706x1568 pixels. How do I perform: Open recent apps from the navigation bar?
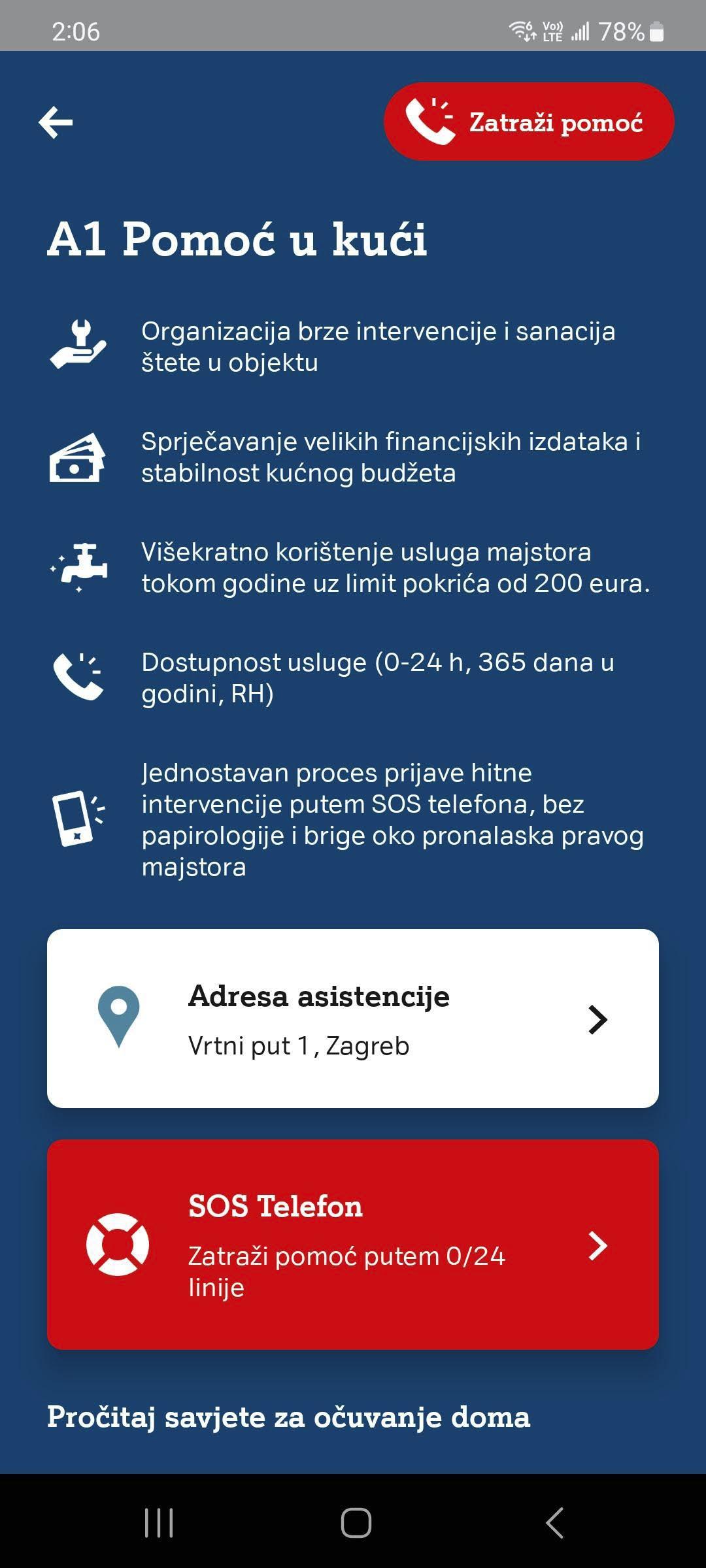click(158, 1523)
